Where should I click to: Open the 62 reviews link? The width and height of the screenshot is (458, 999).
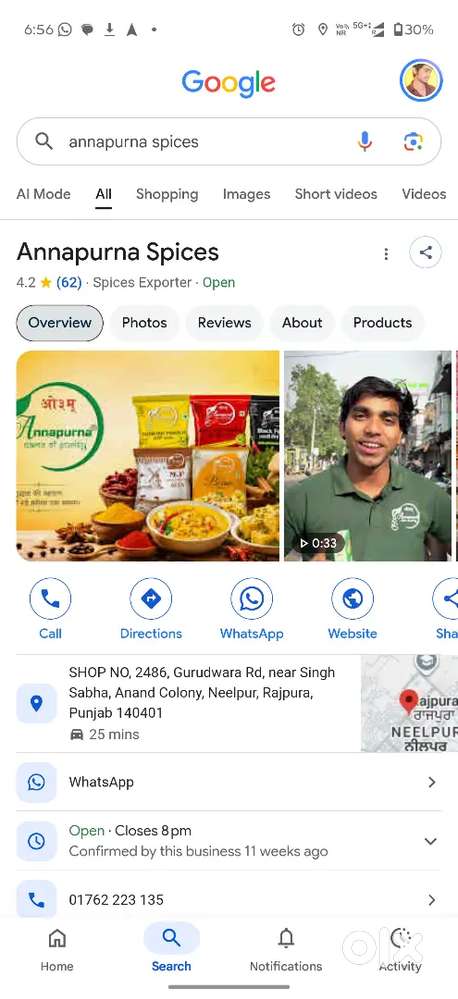tap(69, 282)
